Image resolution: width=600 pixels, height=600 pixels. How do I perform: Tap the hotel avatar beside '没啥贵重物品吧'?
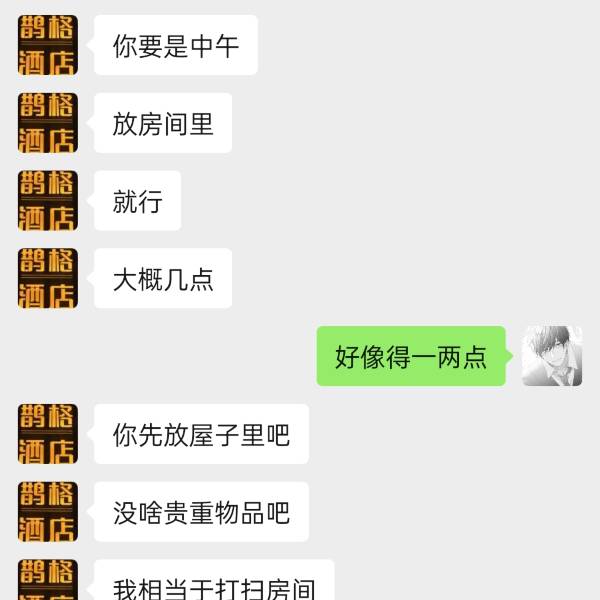pyautogui.click(x=47, y=512)
